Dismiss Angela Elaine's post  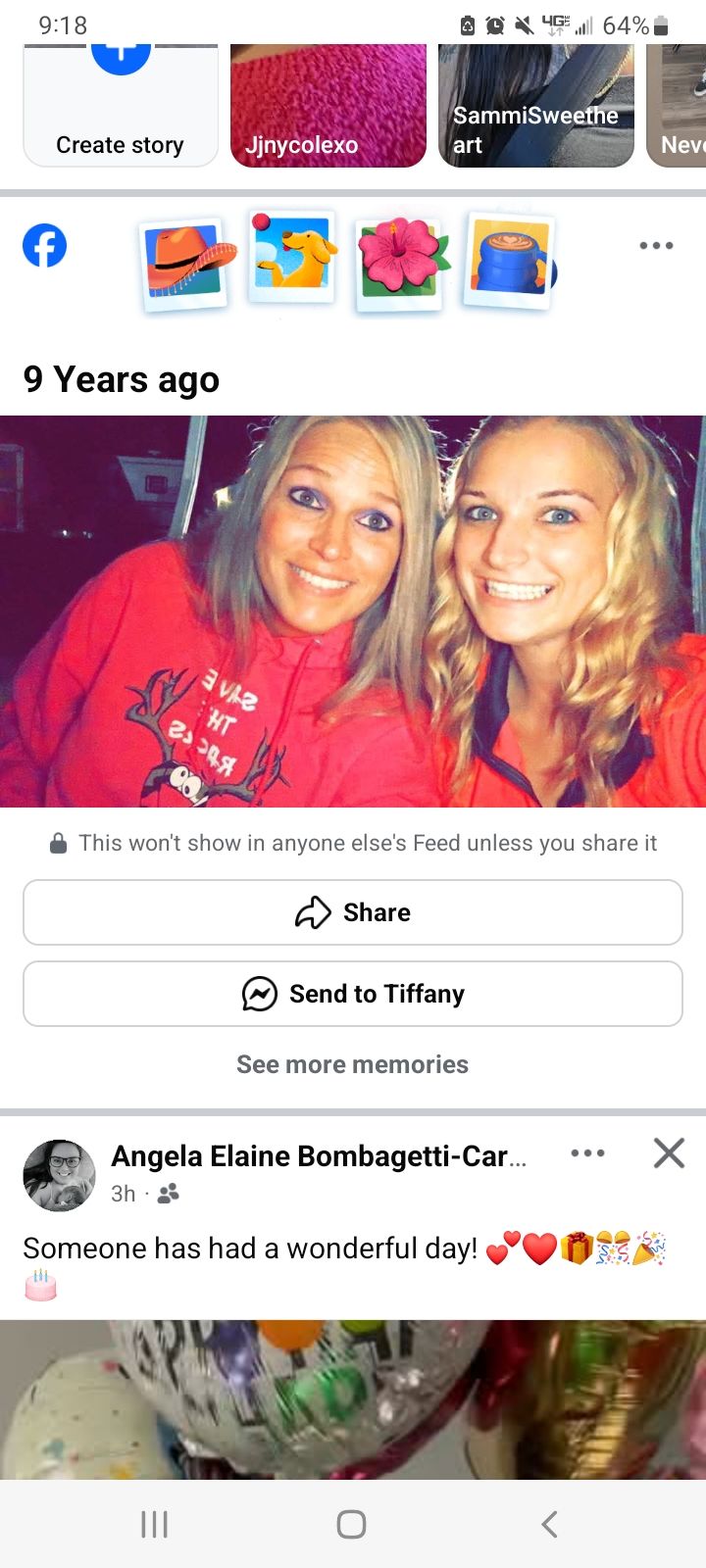(669, 1153)
